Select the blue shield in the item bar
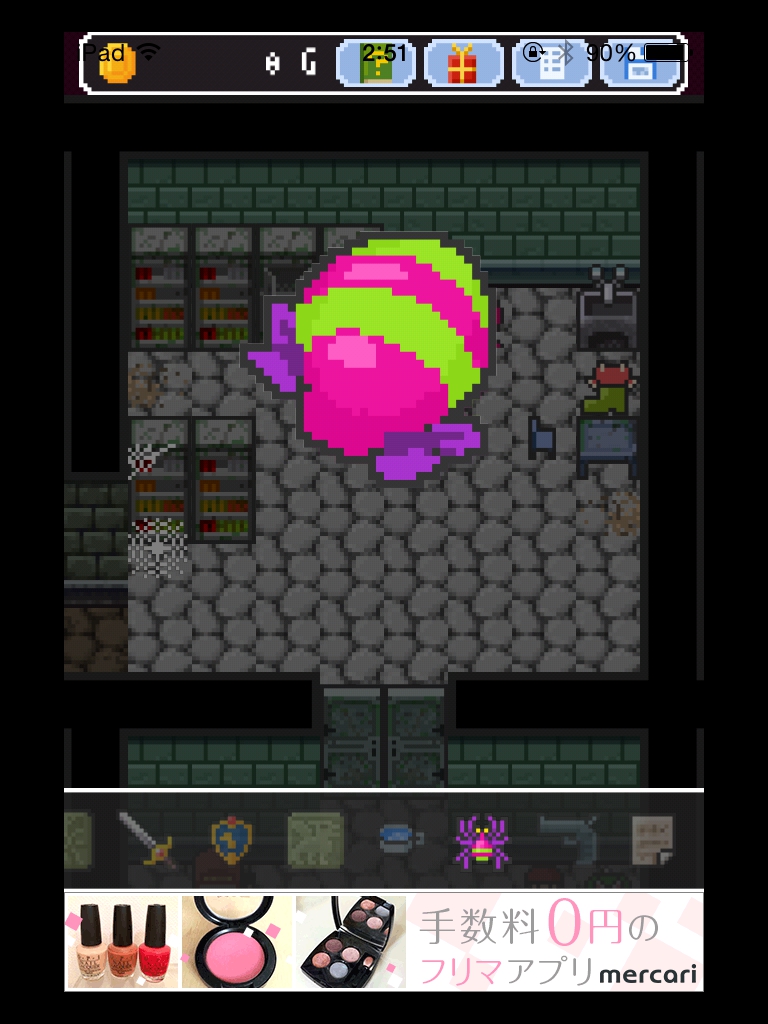 coord(231,838)
